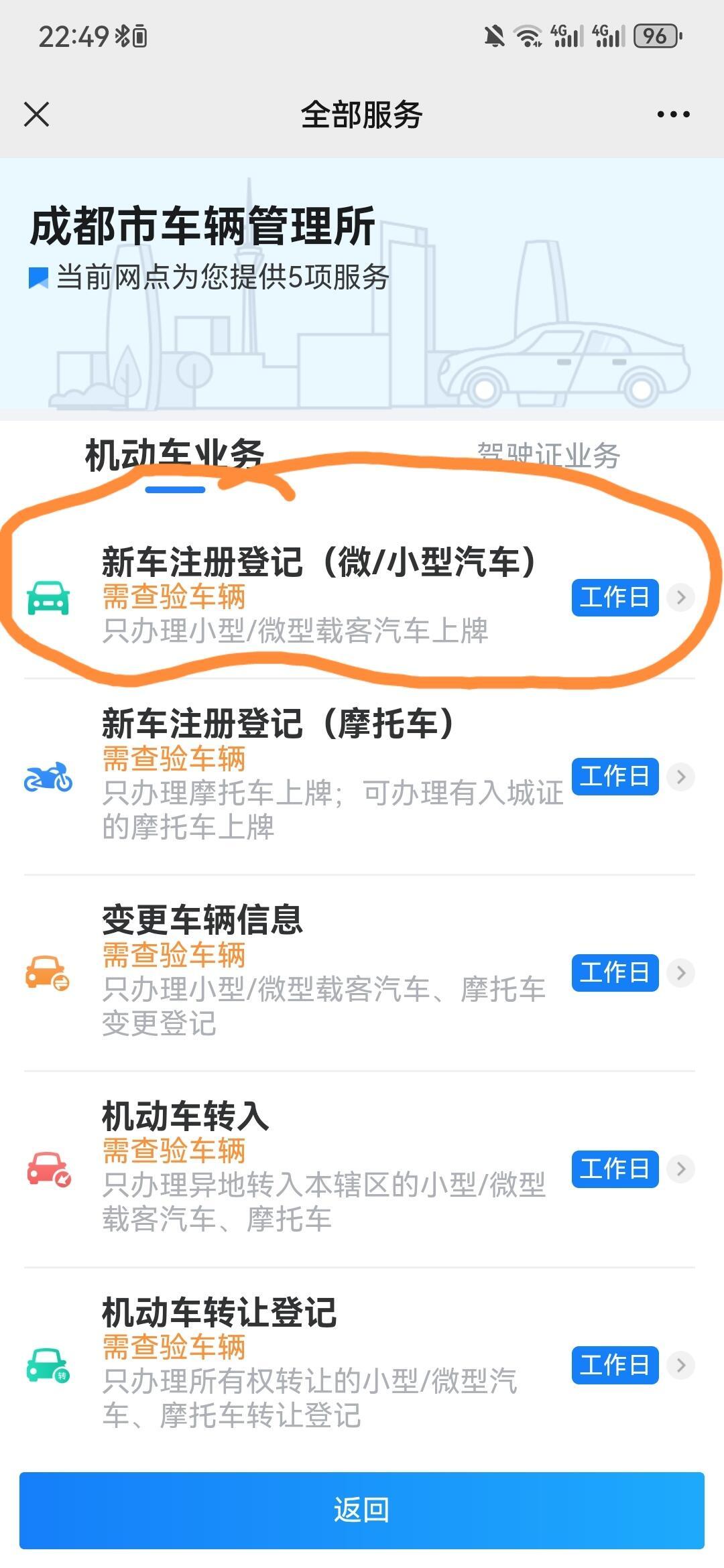This screenshot has width=724, height=1568.
Task: Open the 机动车转入 service
Action: click(x=361, y=1169)
